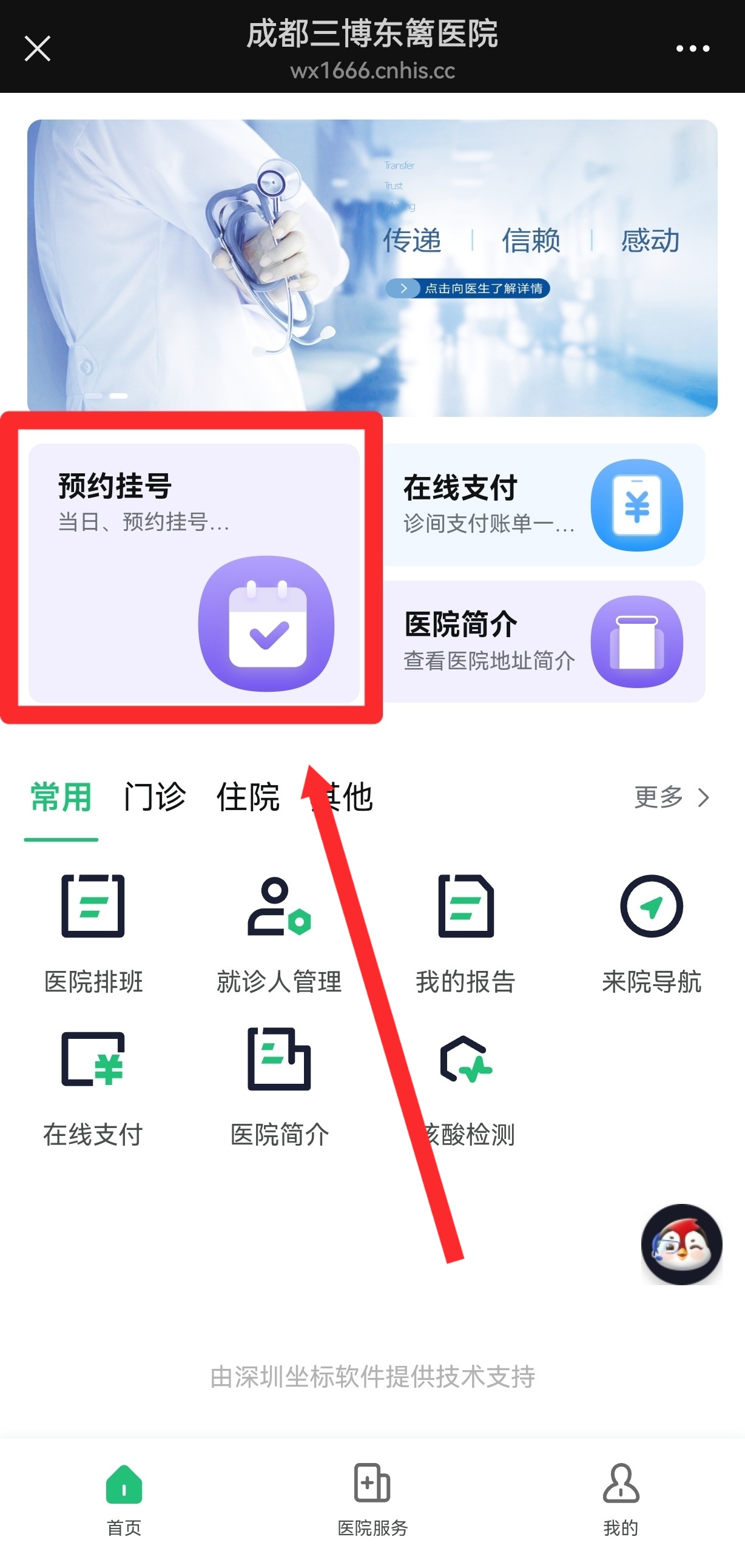Open the 医院简介 card with purple icon

click(x=544, y=641)
